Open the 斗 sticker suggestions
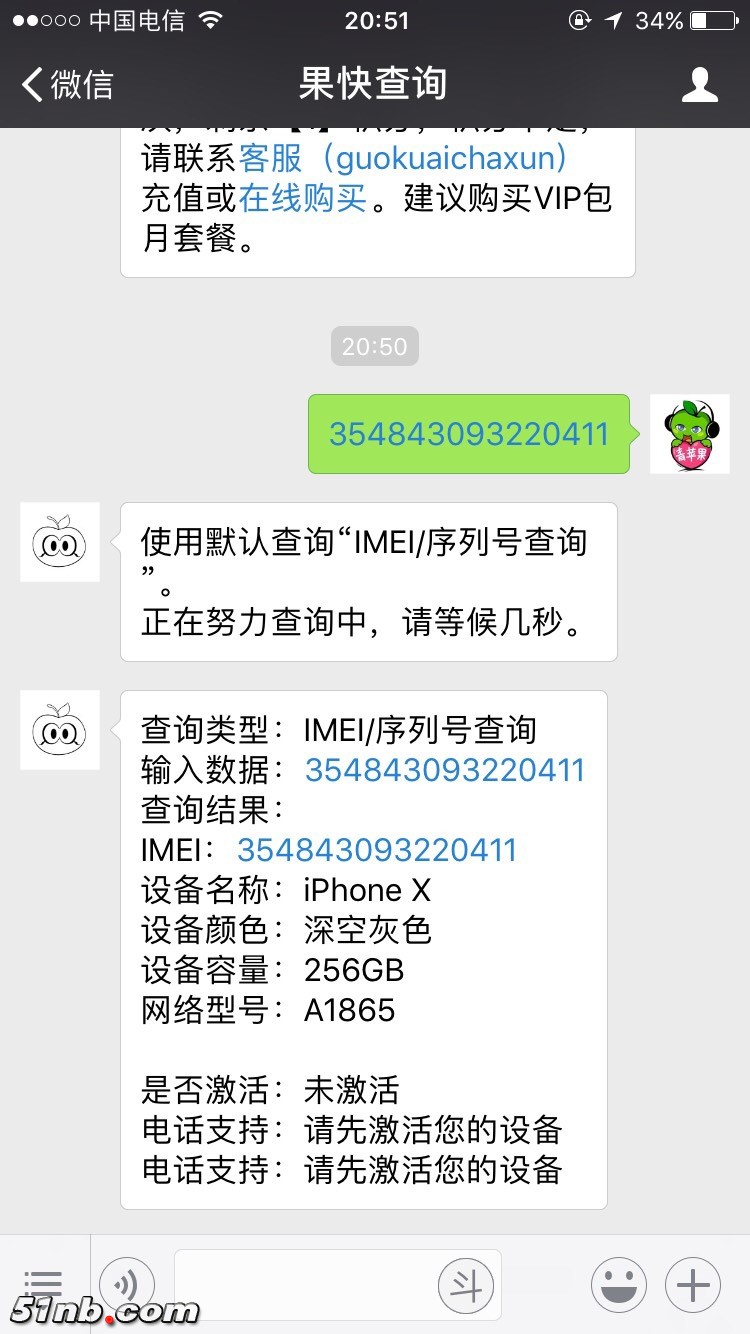750x1334 pixels. click(466, 1284)
